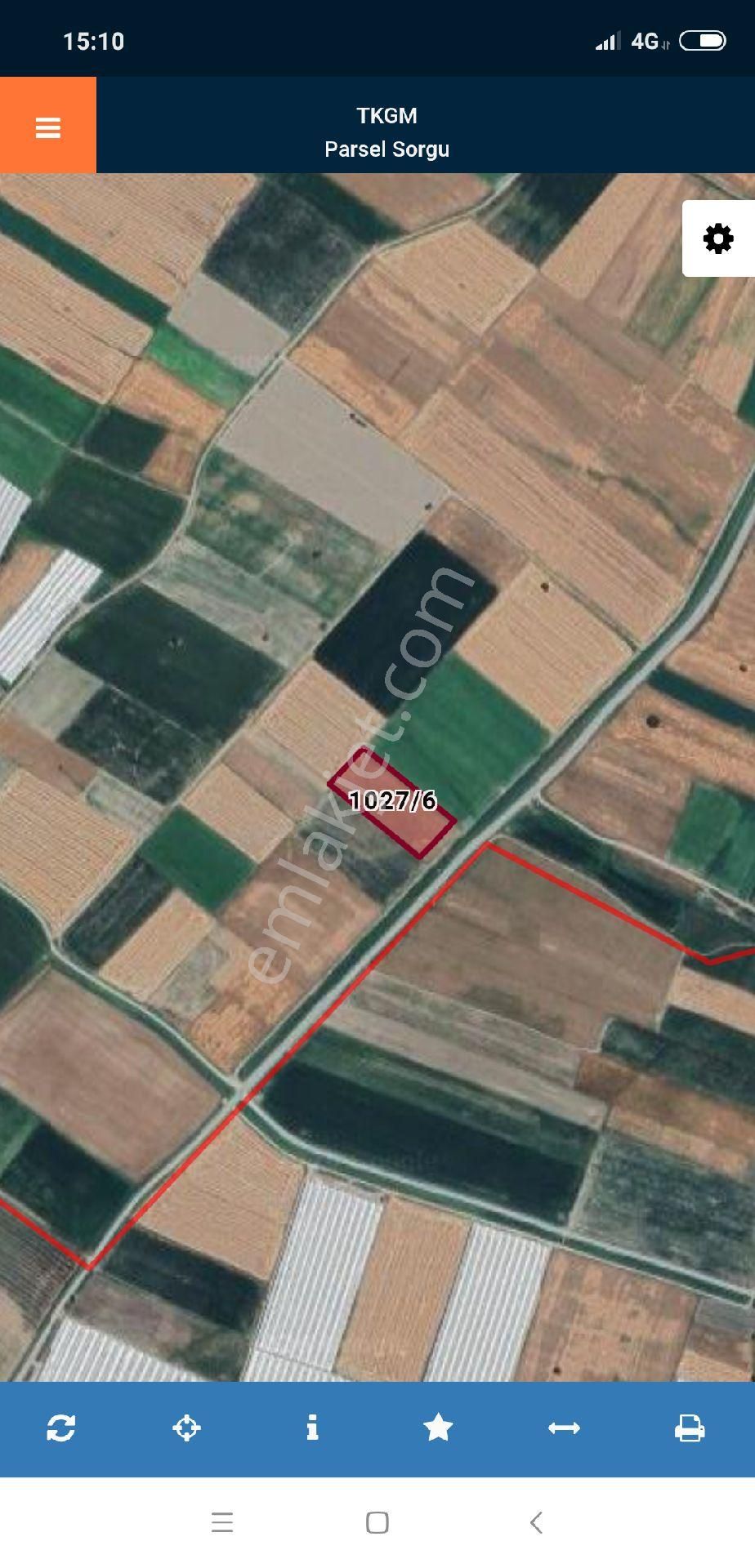Open the hamburger side menu

coord(48,127)
